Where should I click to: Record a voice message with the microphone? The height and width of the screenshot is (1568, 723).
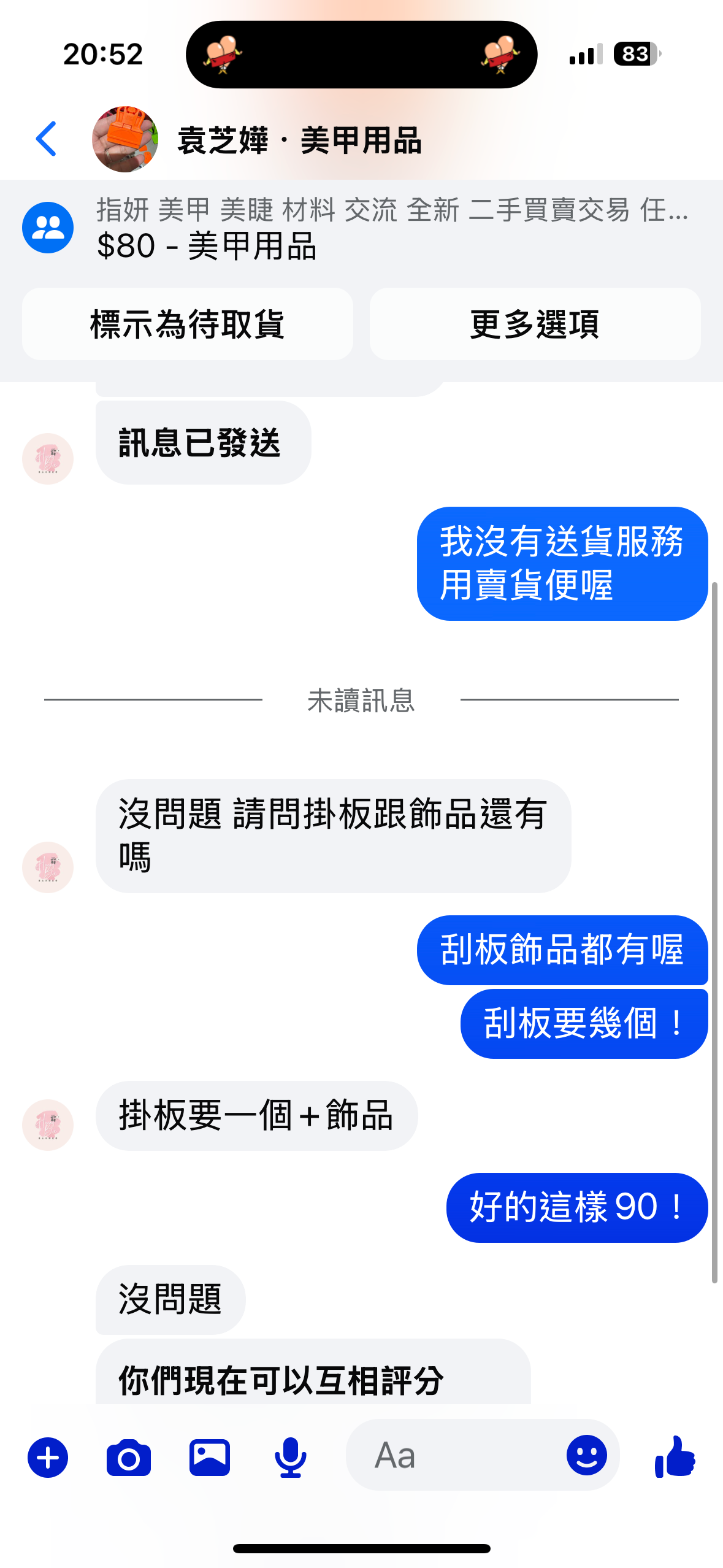pyautogui.click(x=288, y=1457)
